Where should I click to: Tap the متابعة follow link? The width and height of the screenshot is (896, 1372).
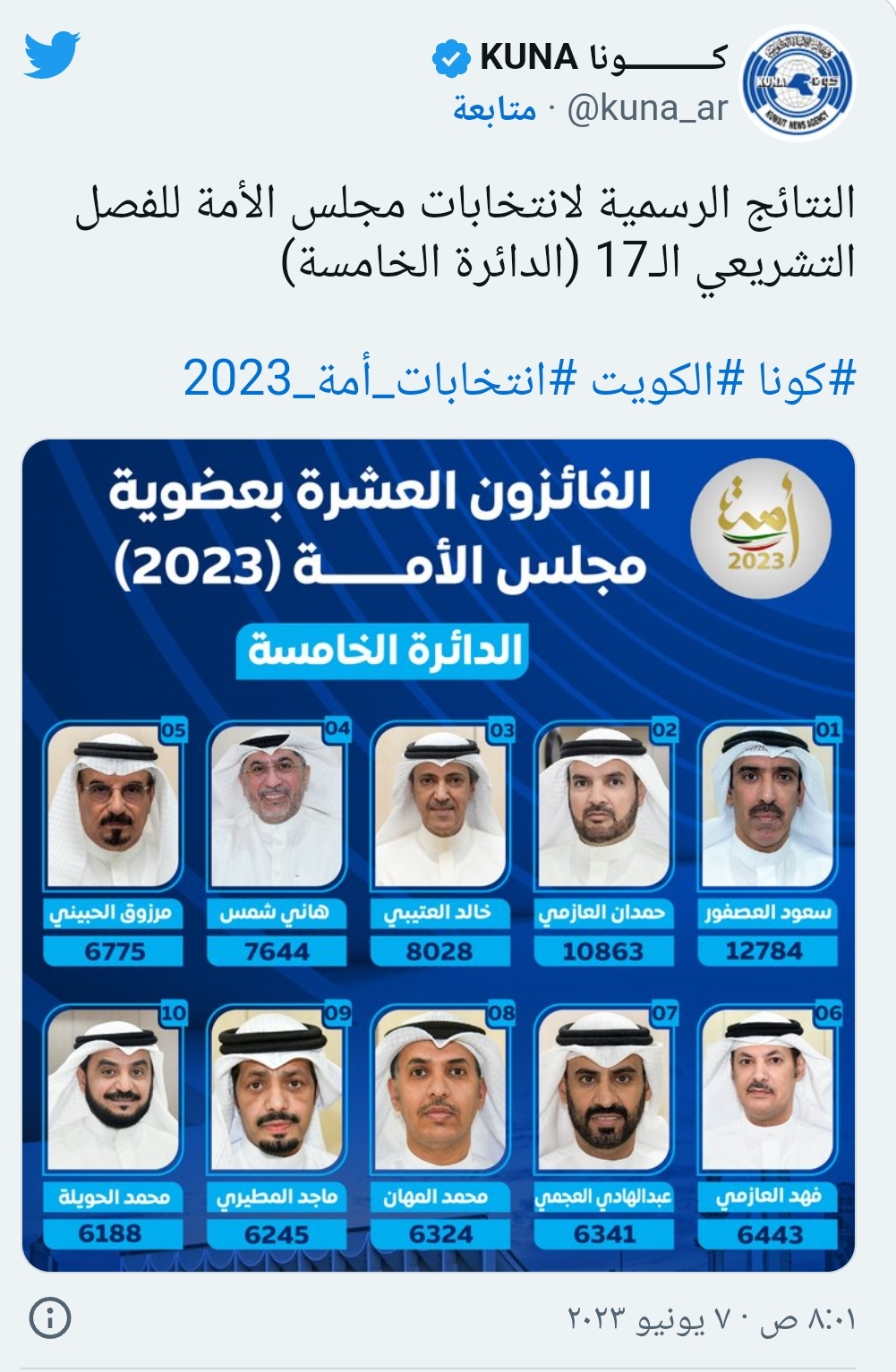click(494, 109)
